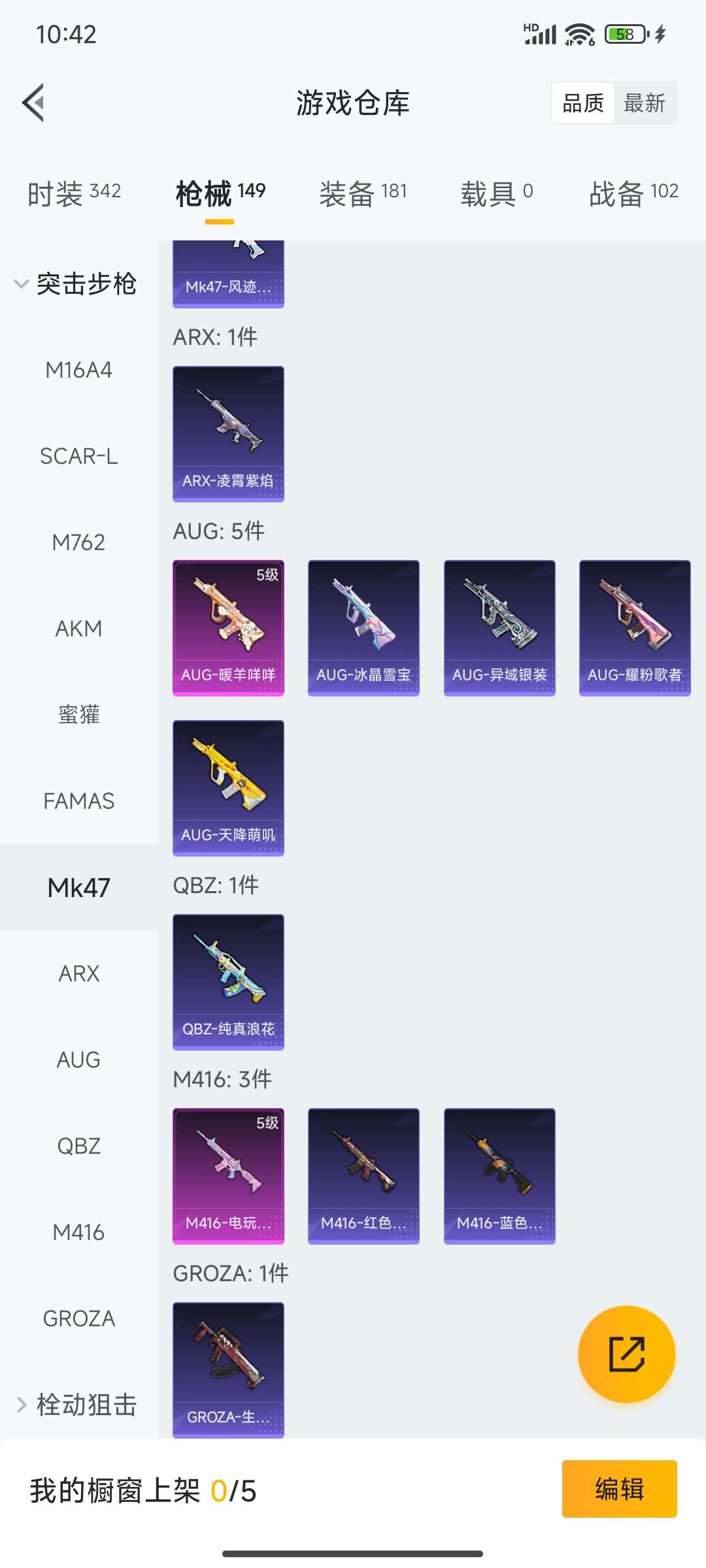Image resolution: width=706 pixels, height=1568 pixels.
Task: Collapse the 突击步枪 category
Action: click(76, 284)
